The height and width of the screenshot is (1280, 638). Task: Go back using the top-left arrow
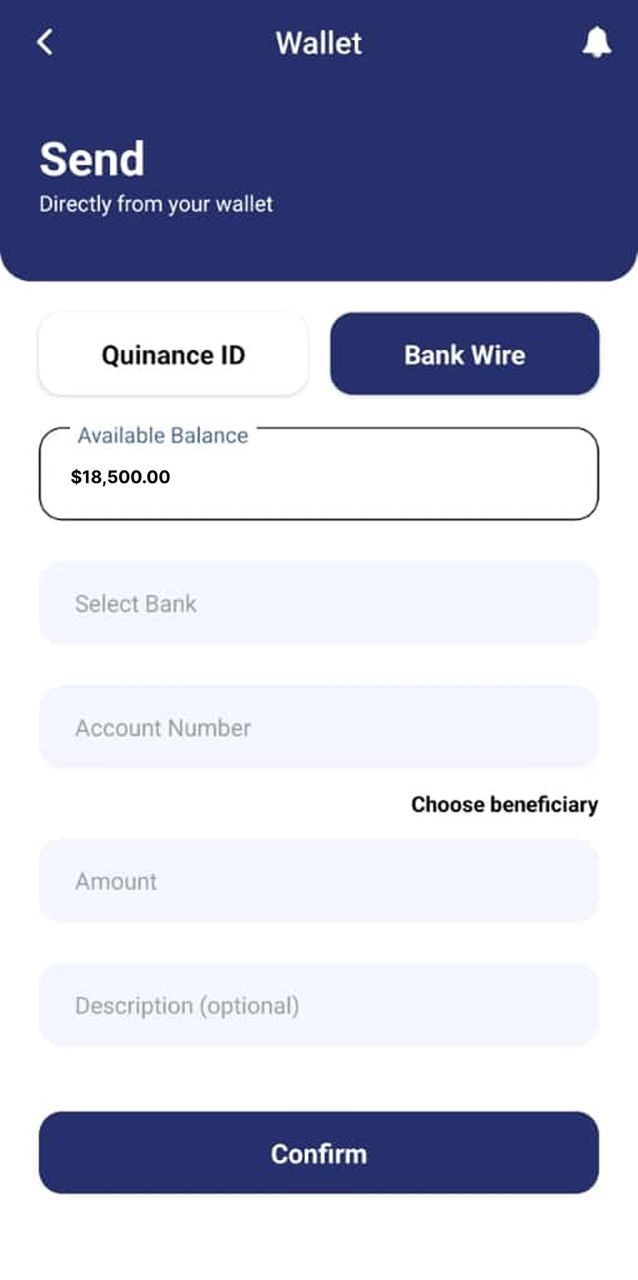(45, 42)
